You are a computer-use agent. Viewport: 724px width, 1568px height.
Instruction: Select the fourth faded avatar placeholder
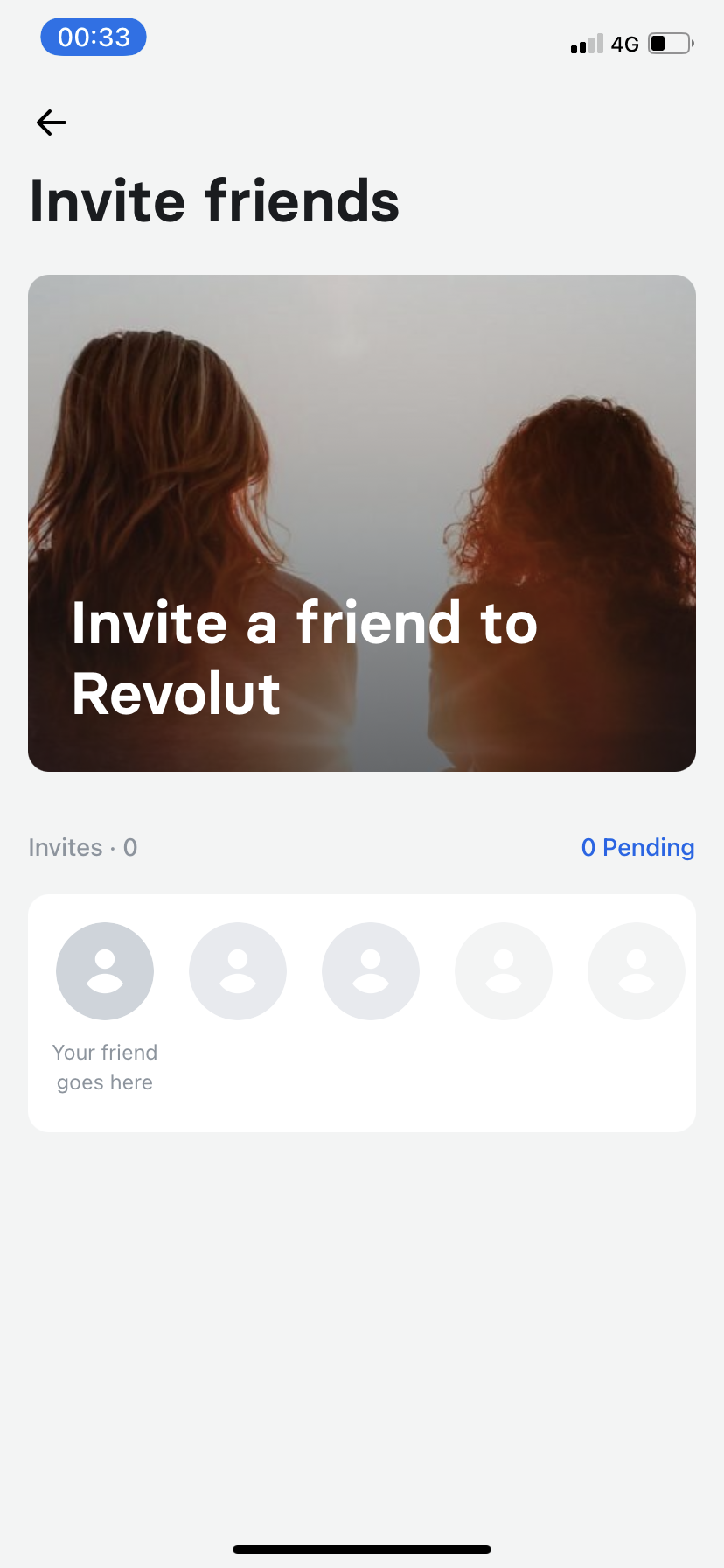coord(504,970)
